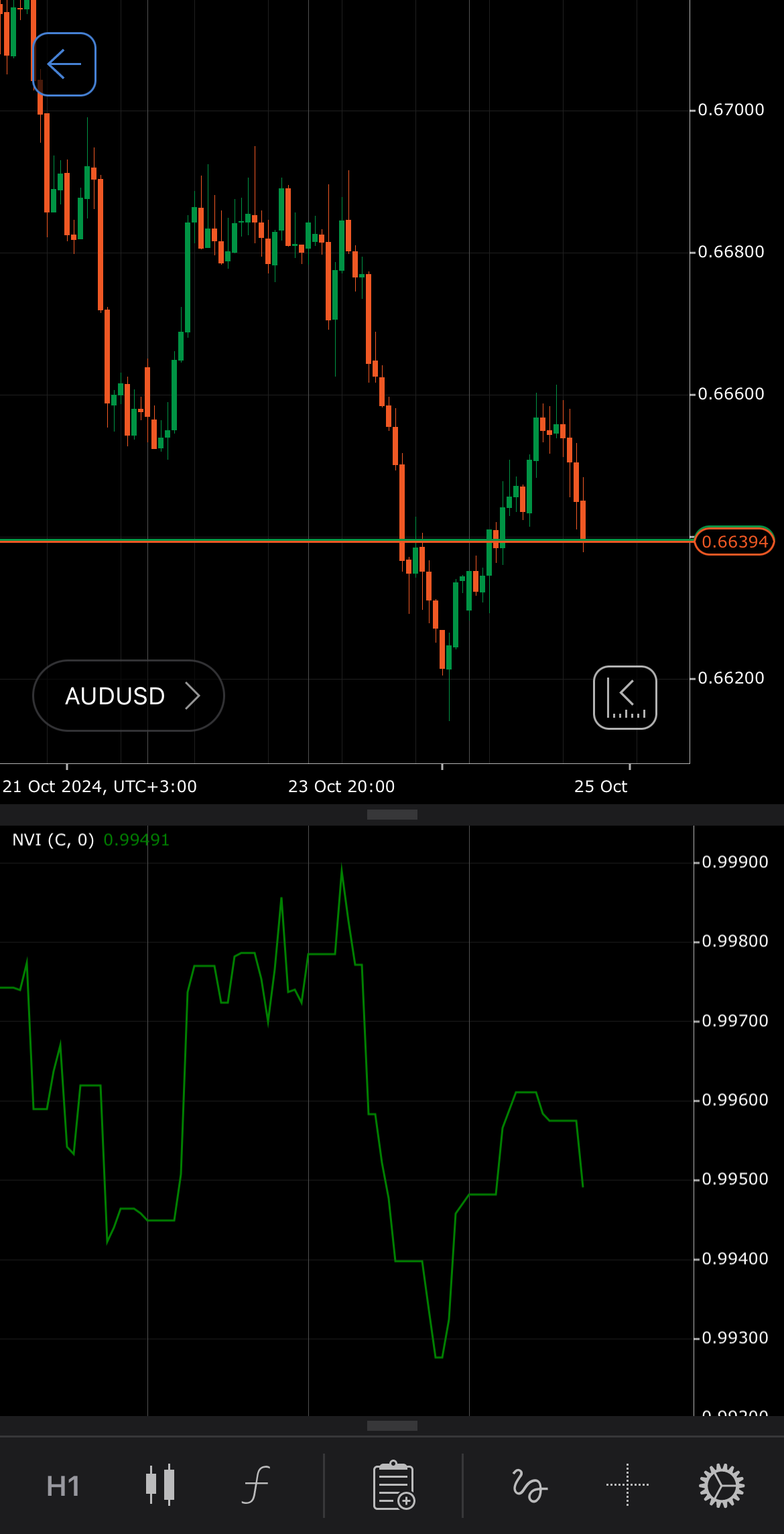Open the indicators function menu
The image size is (784, 1534).
(256, 1485)
